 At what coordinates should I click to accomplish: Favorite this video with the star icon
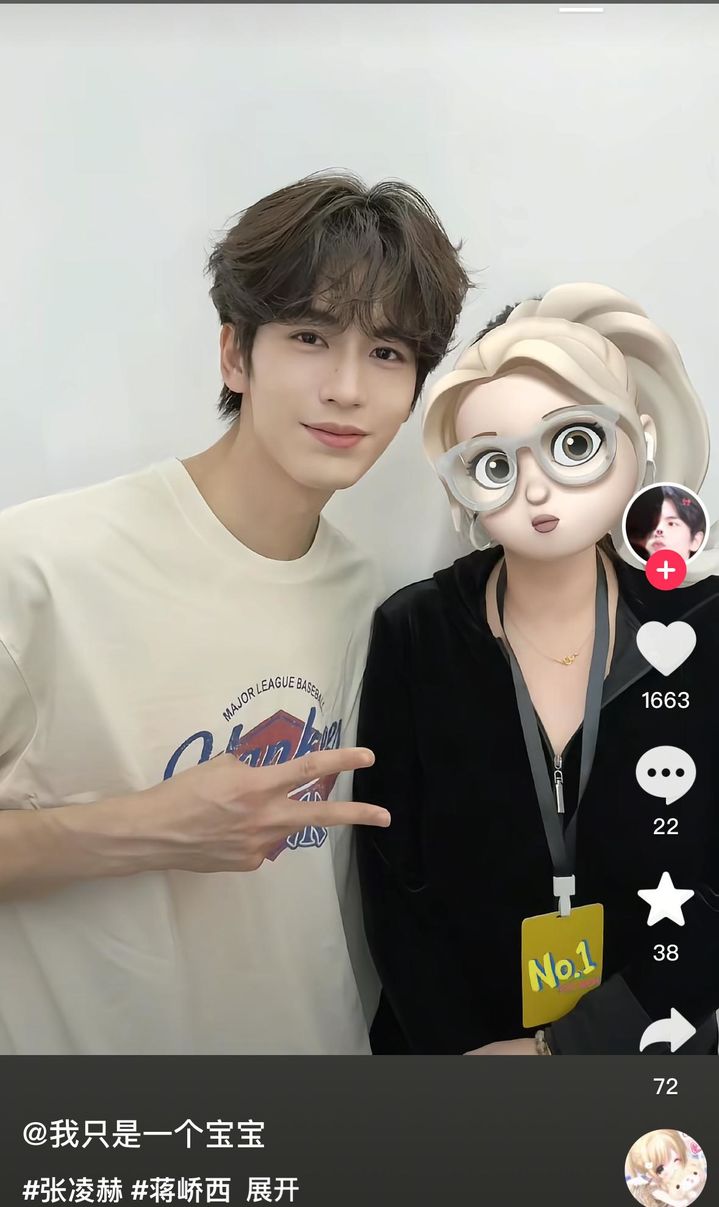[666, 899]
